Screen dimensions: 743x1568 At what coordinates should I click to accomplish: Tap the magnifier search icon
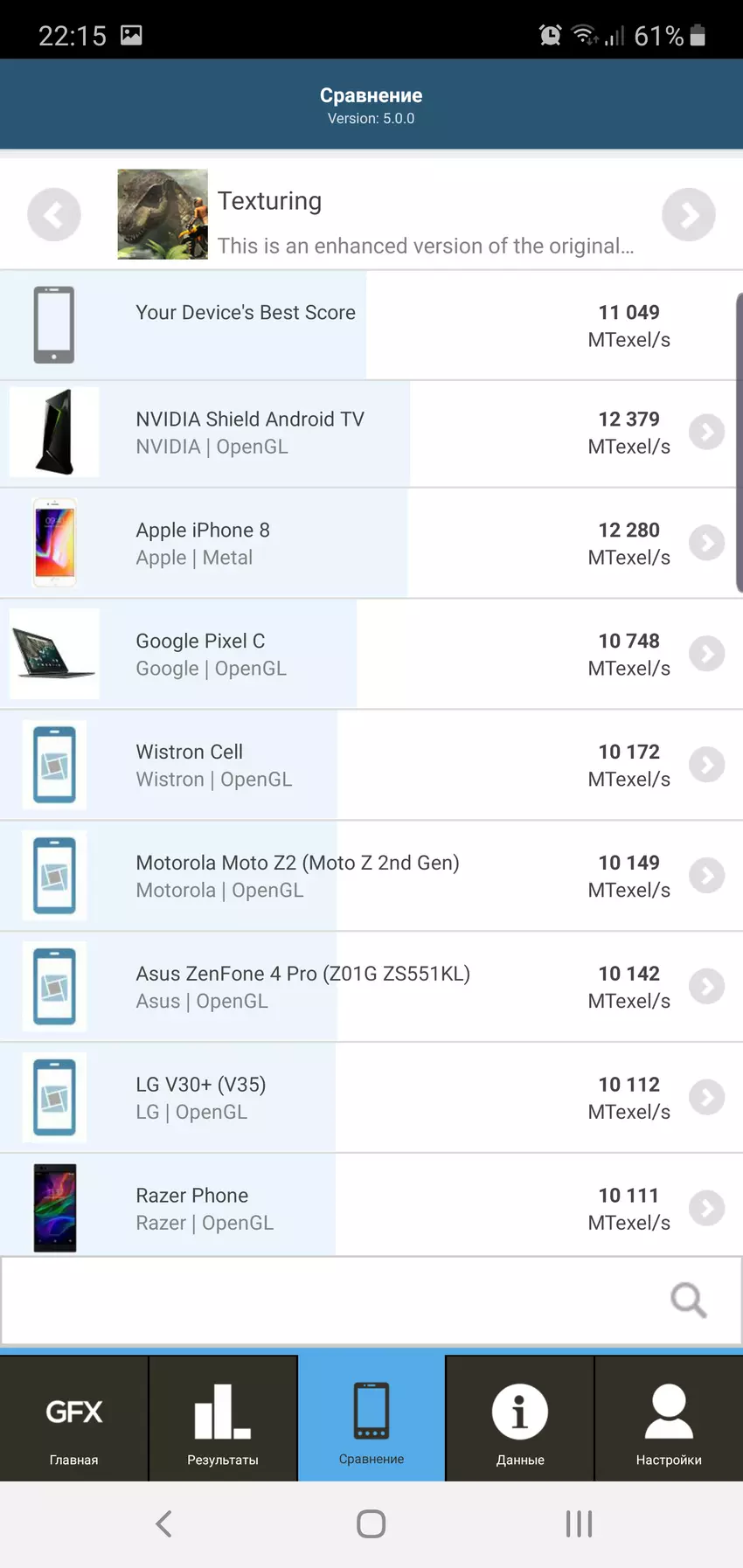tap(688, 1301)
